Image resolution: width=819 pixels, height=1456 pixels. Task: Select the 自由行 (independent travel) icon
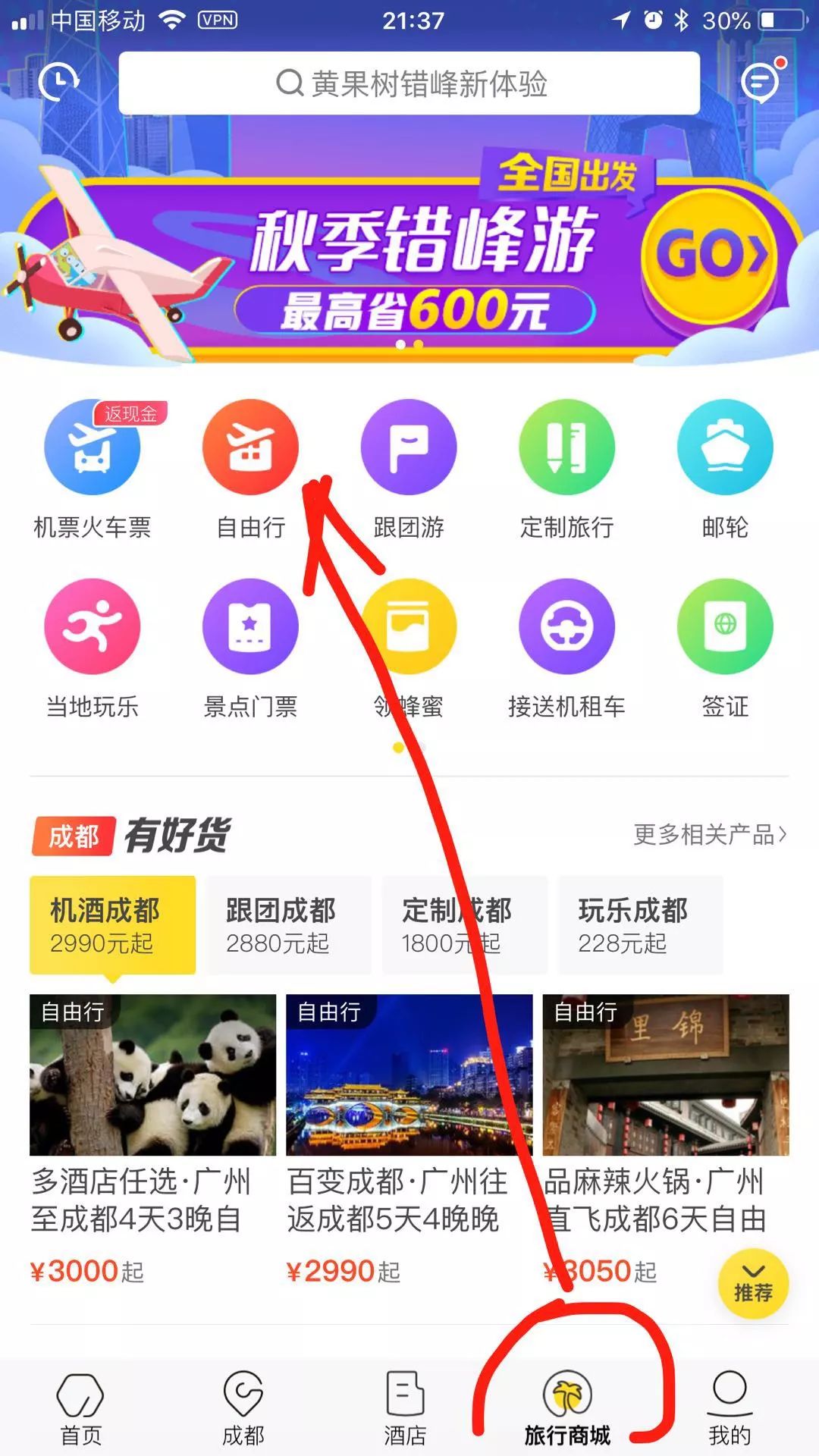coord(250,447)
